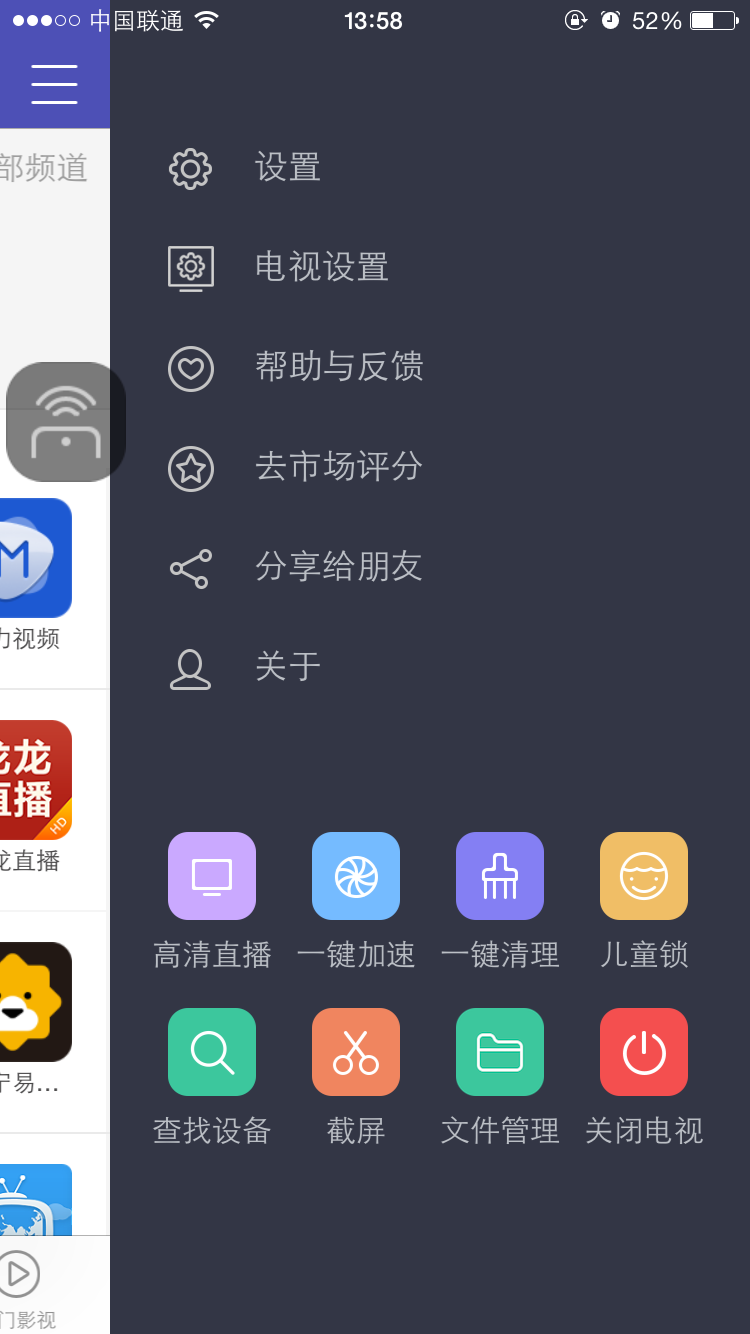Take a TV screenshot with 截屏
This screenshot has height=1334, width=750.
click(x=356, y=1053)
